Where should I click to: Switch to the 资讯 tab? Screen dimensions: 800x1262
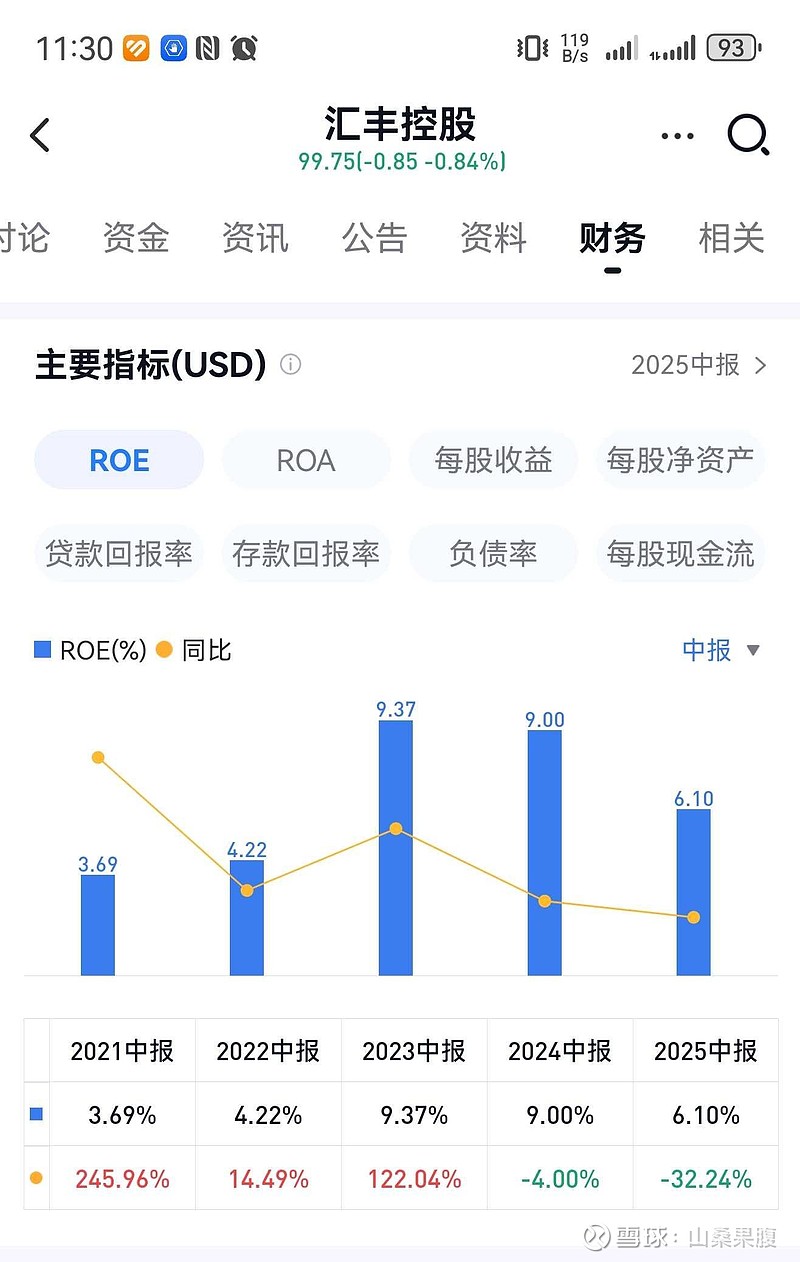pyautogui.click(x=255, y=238)
